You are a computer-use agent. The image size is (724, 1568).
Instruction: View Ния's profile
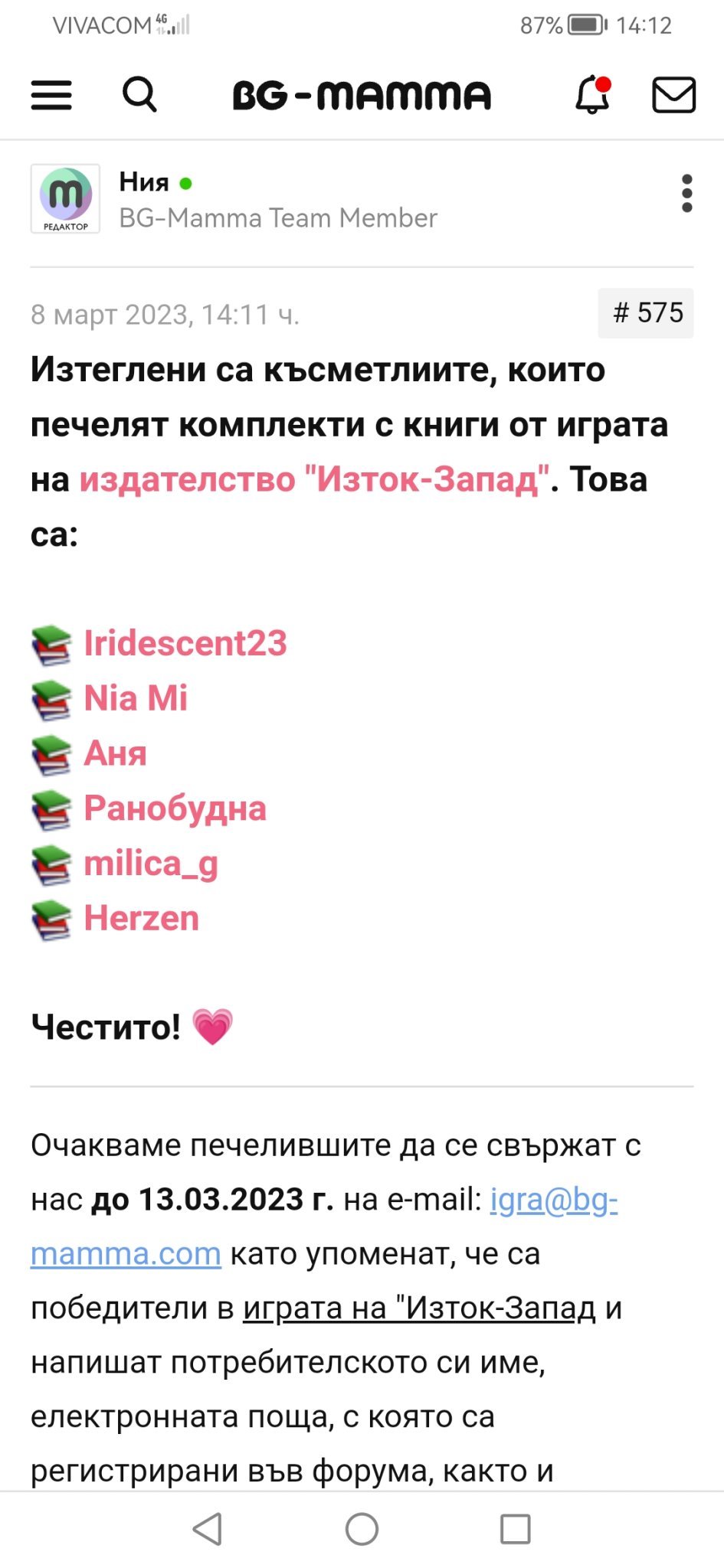(144, 182)
